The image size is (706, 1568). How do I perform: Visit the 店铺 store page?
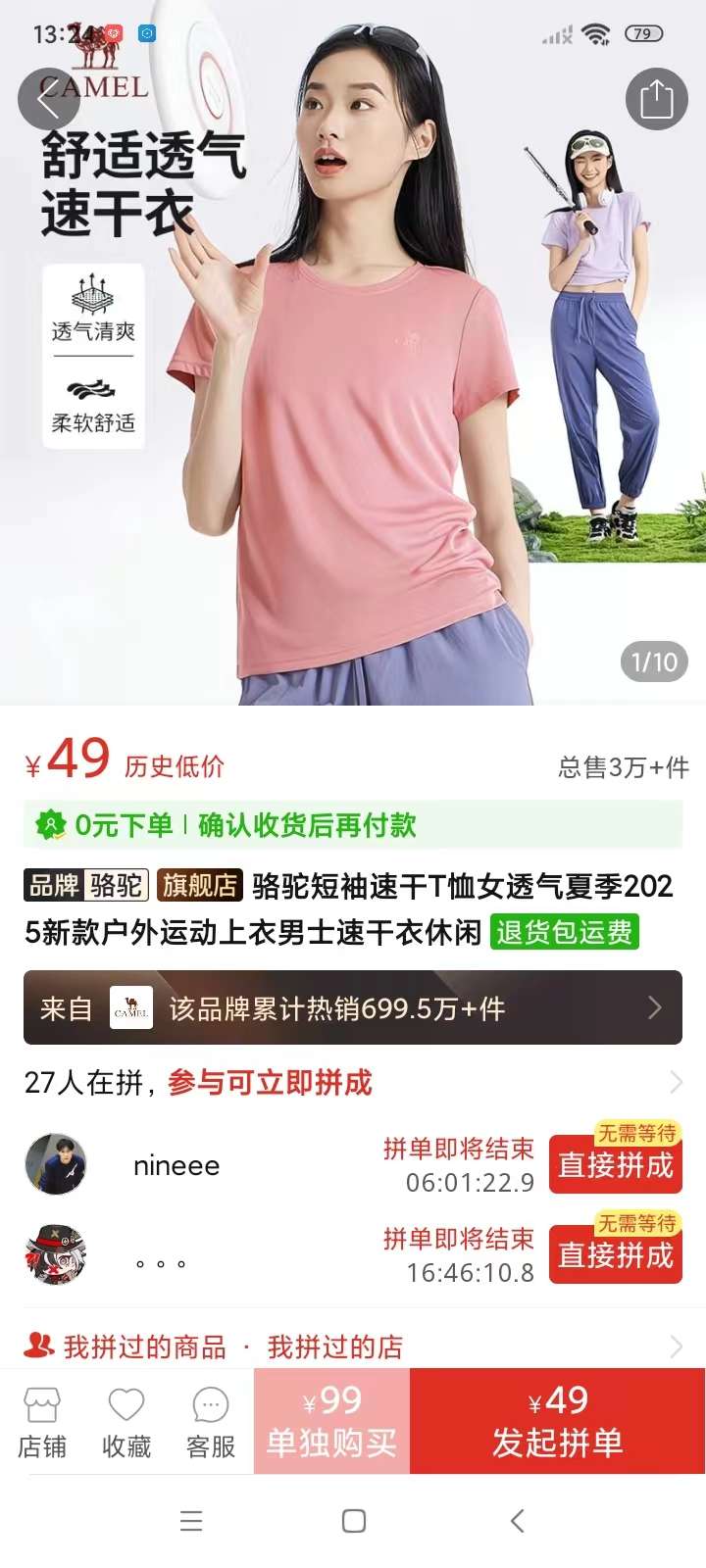click(42, 1422)
